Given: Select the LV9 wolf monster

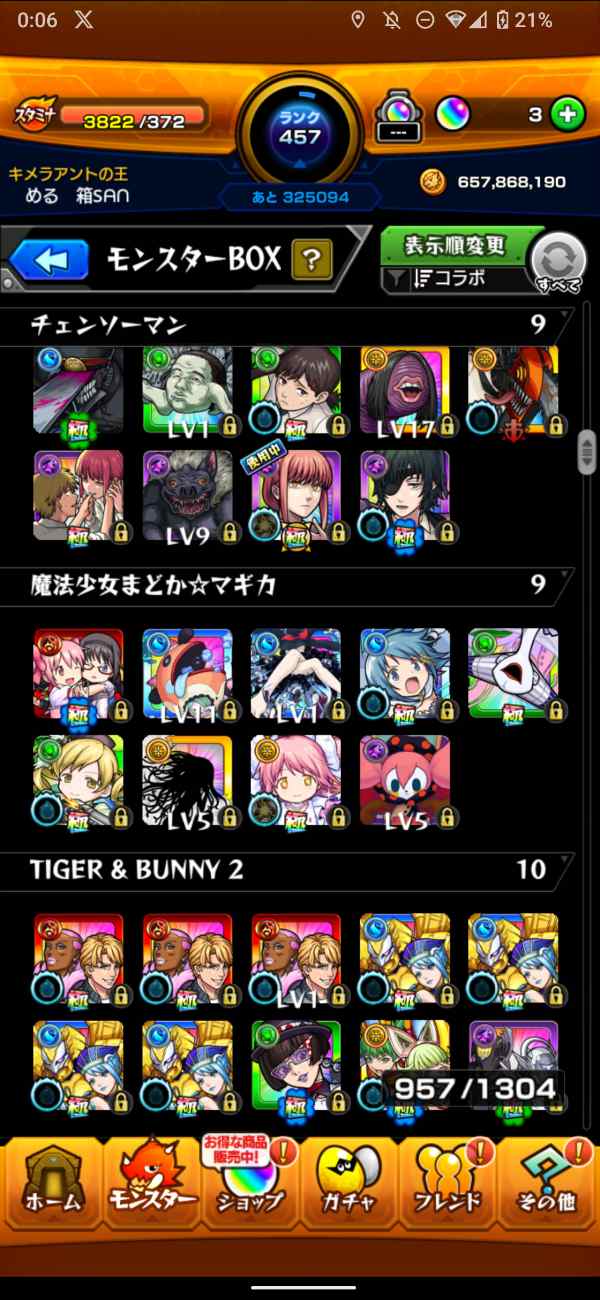Looking at the screenshot, I should click(x=187, y=496).
